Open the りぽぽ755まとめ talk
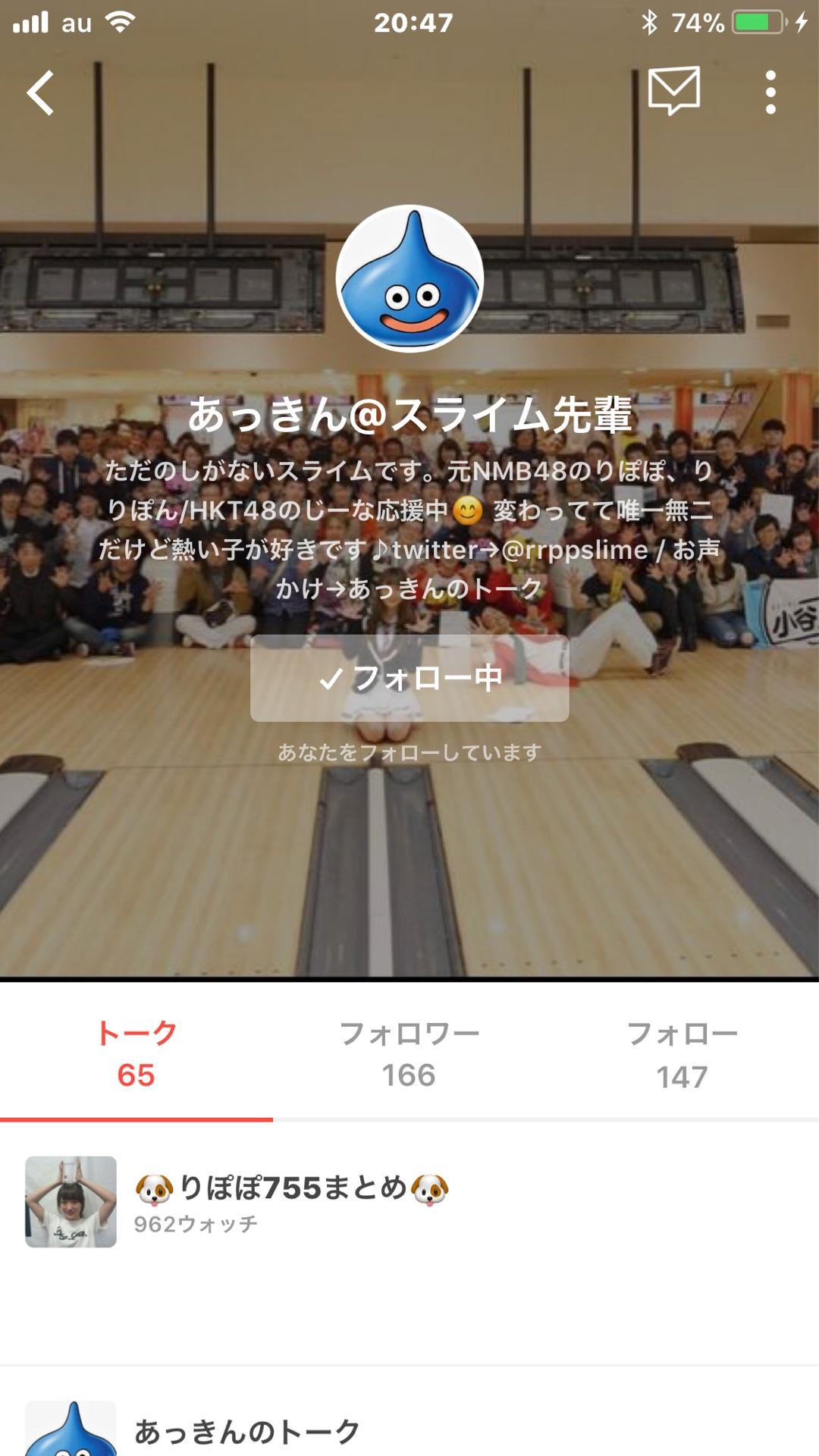The width and height of the screenshot is (819, 1456). click(291, 1202)
